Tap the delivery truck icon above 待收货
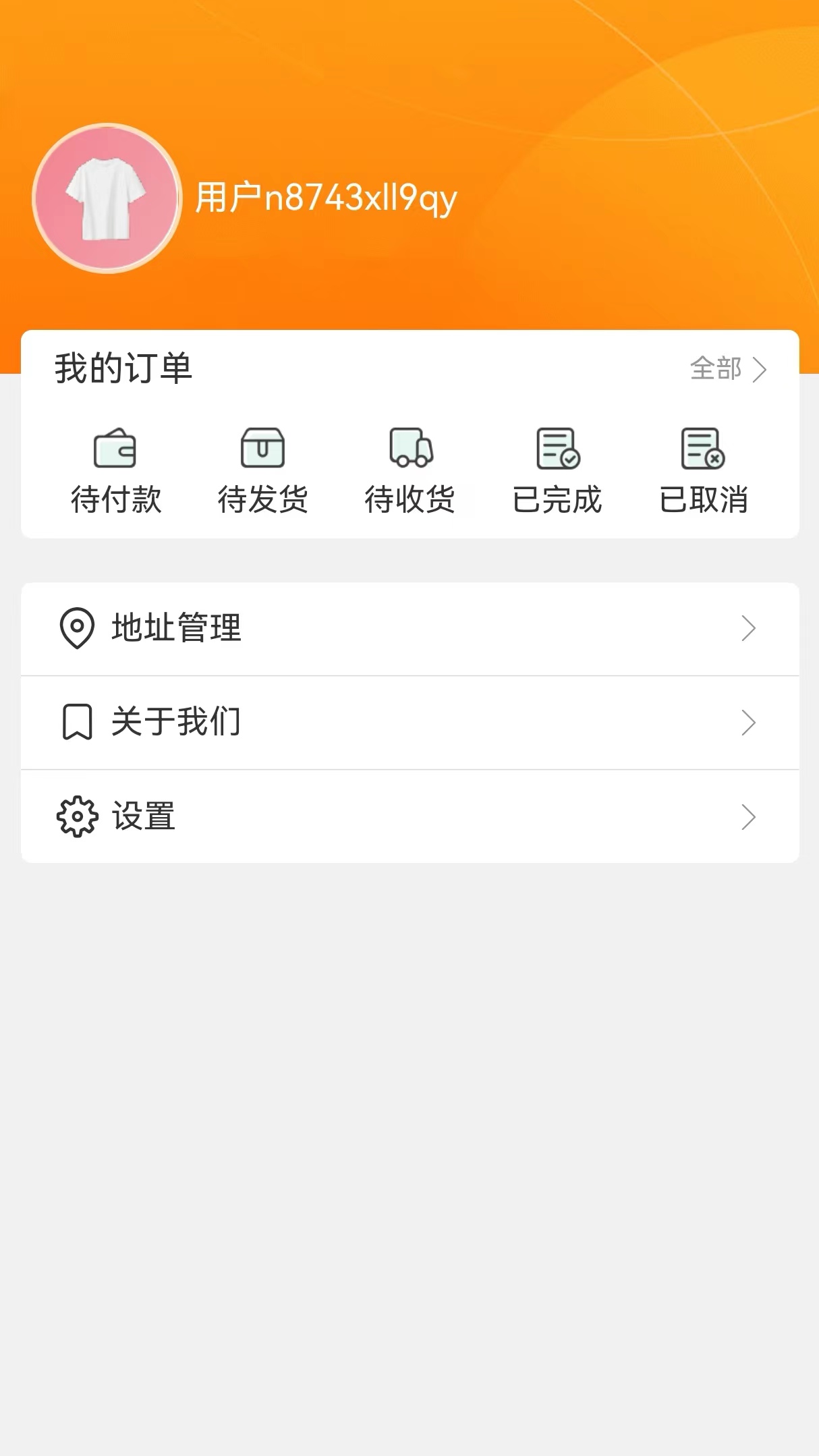 point(409,448)
